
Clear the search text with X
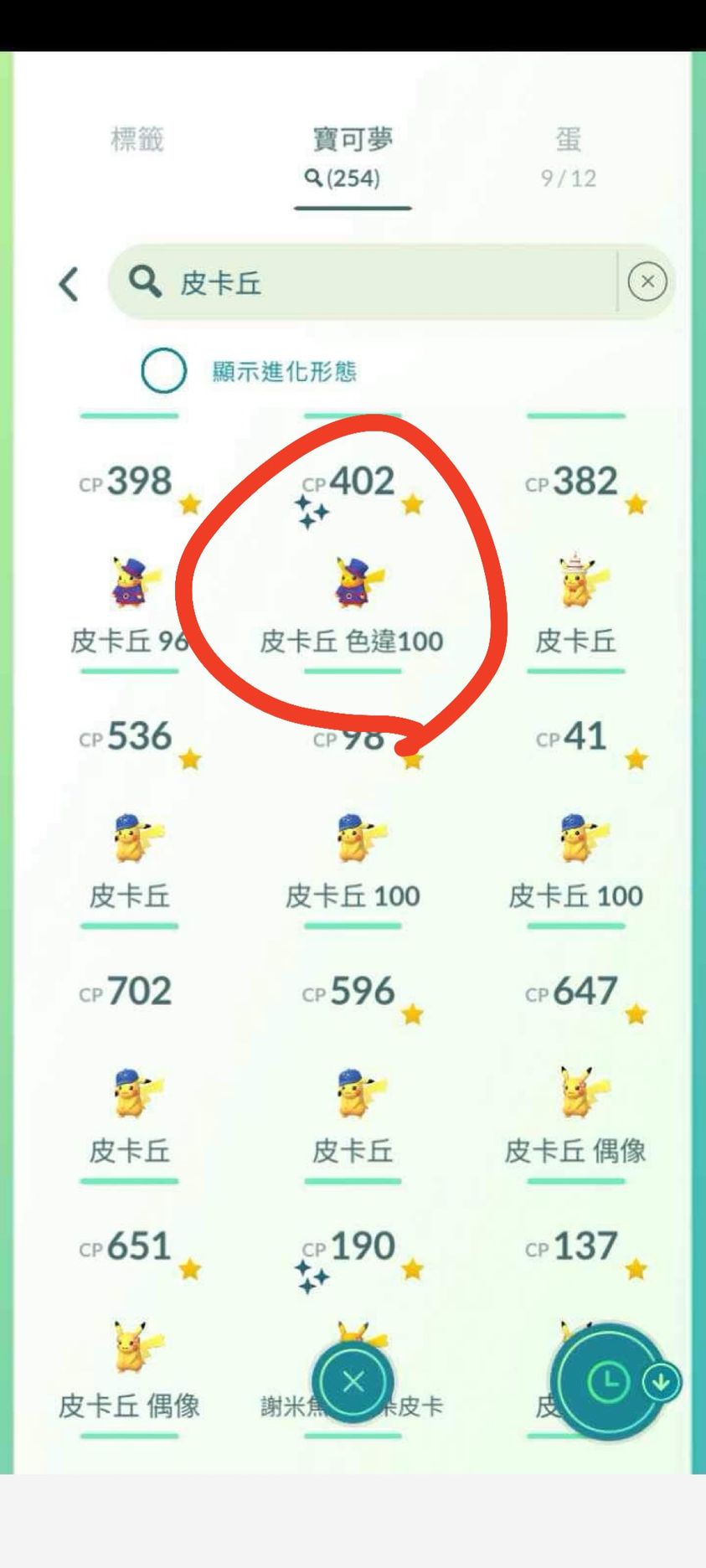(x=647, y=281)
